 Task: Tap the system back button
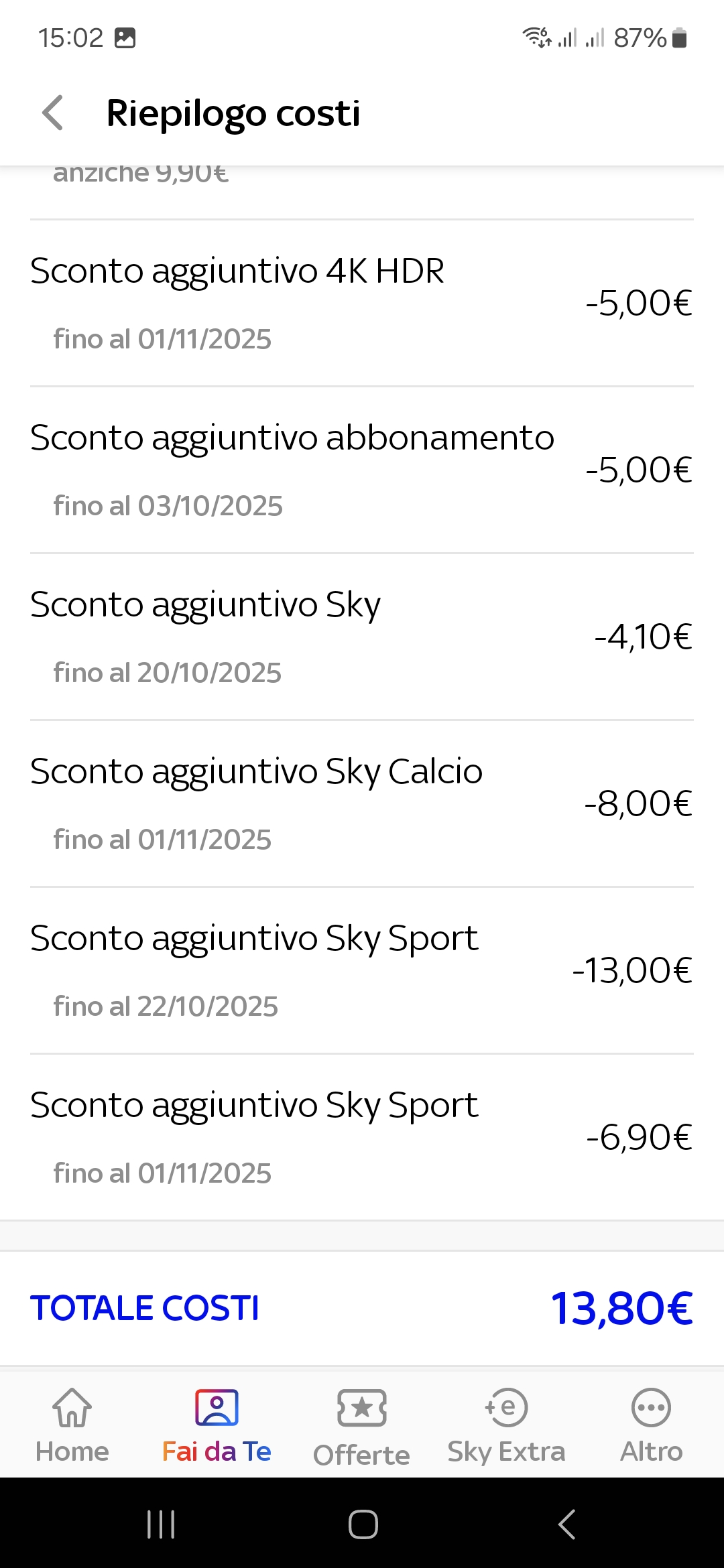[566, 1524]
